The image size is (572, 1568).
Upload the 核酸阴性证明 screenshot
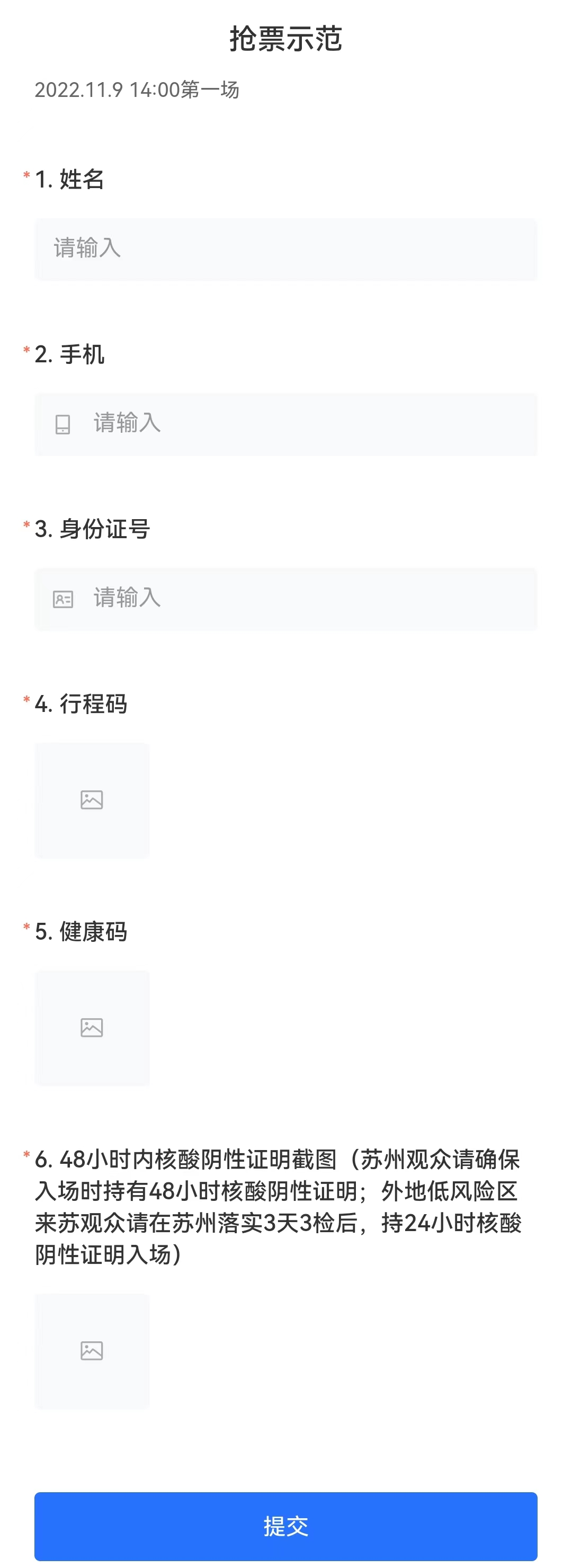point(92,1351)
